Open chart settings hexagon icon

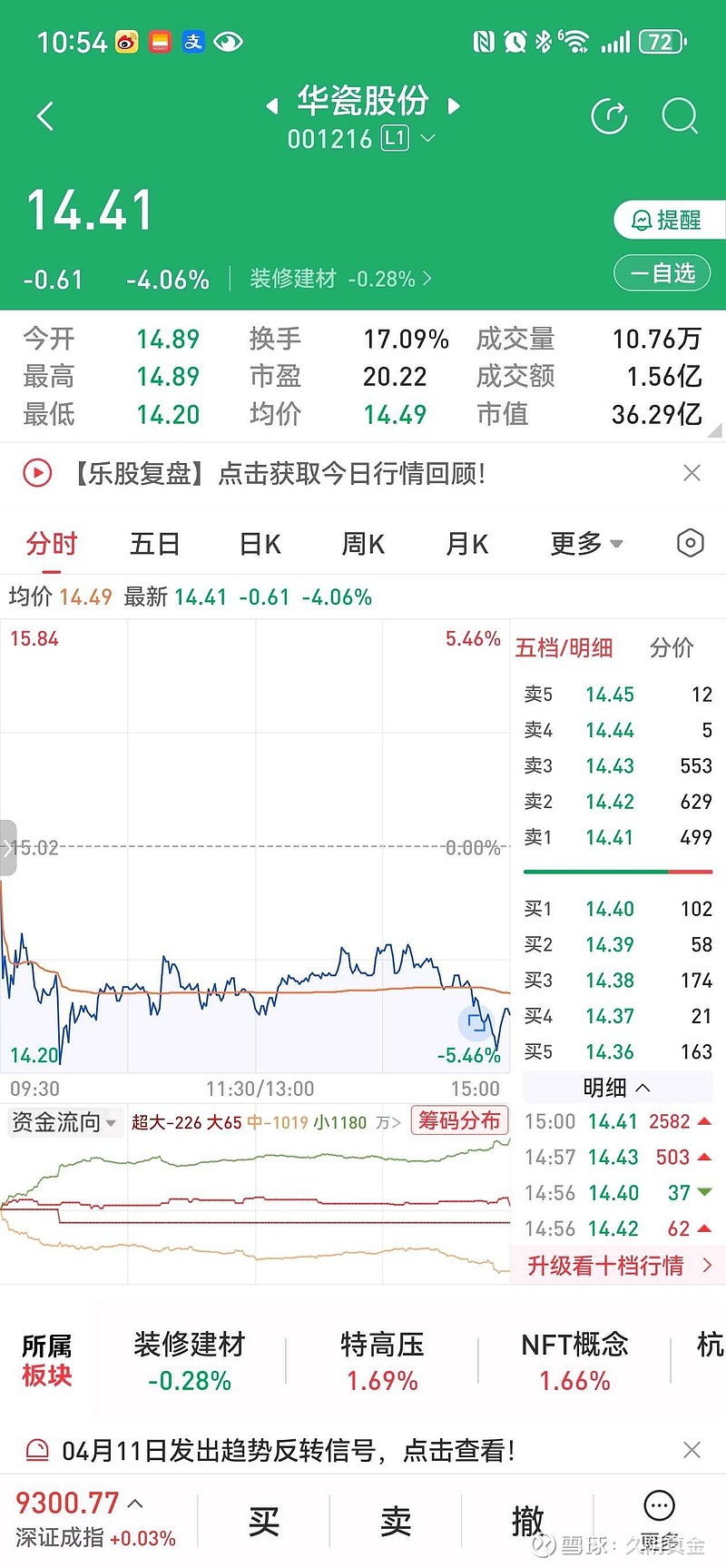691,543
